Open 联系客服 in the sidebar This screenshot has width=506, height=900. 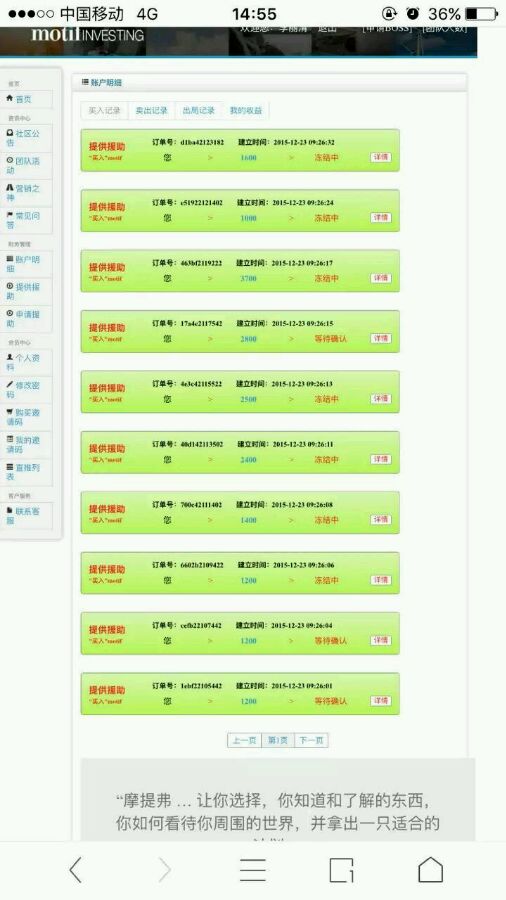(x=26, y=515)
